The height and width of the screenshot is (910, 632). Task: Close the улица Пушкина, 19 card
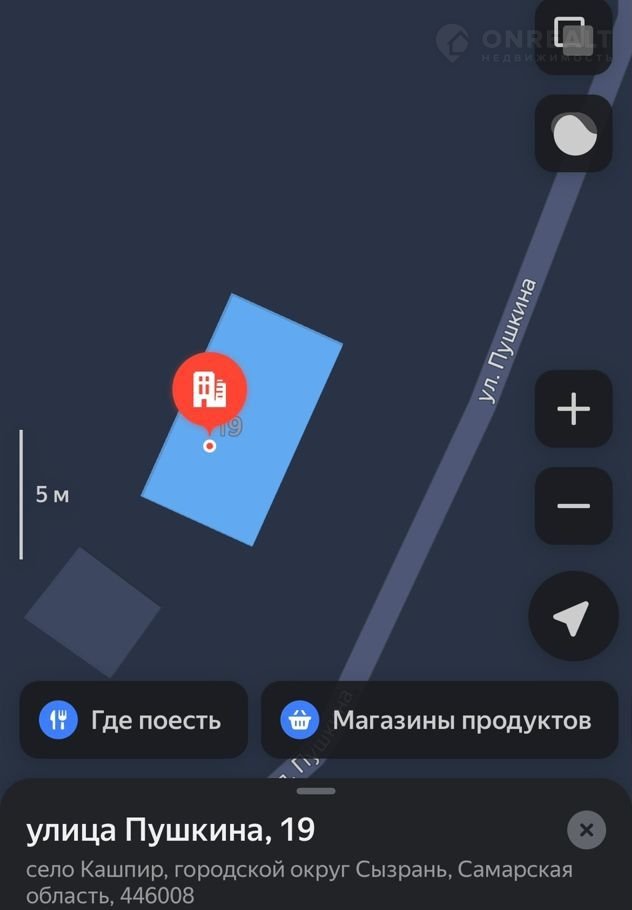[586, 830]
